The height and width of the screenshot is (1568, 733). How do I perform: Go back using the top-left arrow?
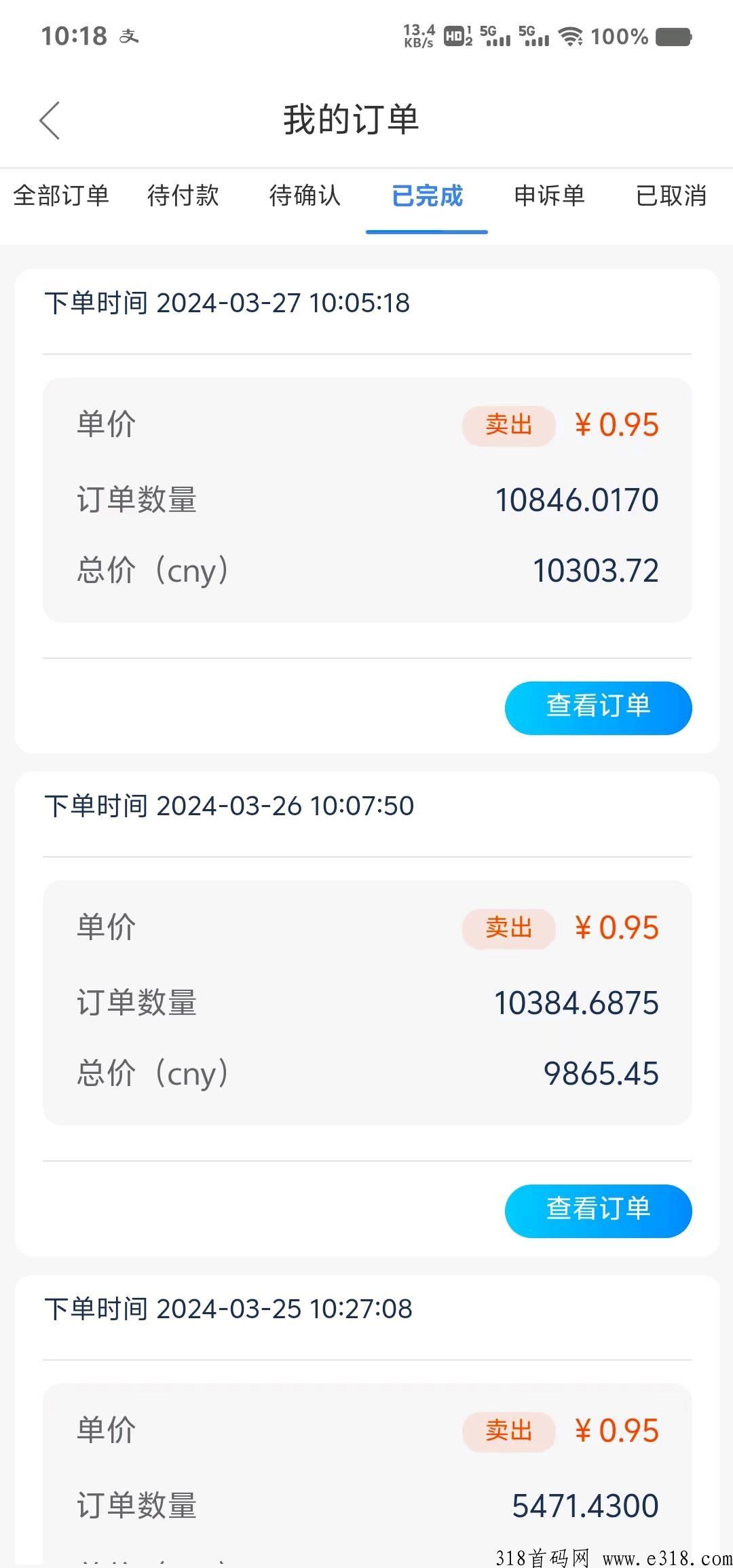tap(50, 120)
